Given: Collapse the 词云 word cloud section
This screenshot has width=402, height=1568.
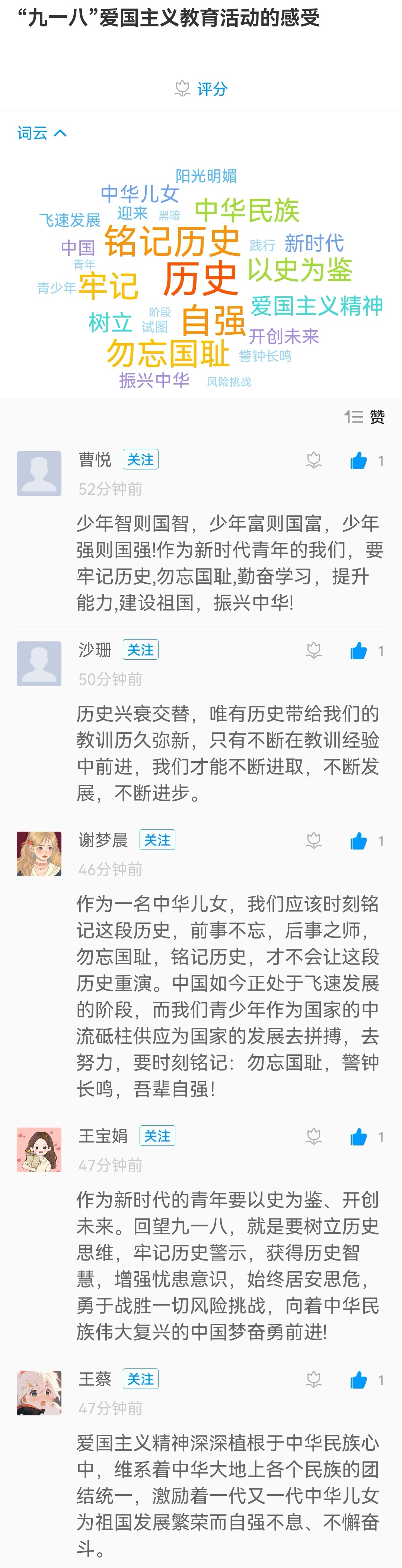Looking at the screenshot, I should pyautogui.click(x=42, y=133).
